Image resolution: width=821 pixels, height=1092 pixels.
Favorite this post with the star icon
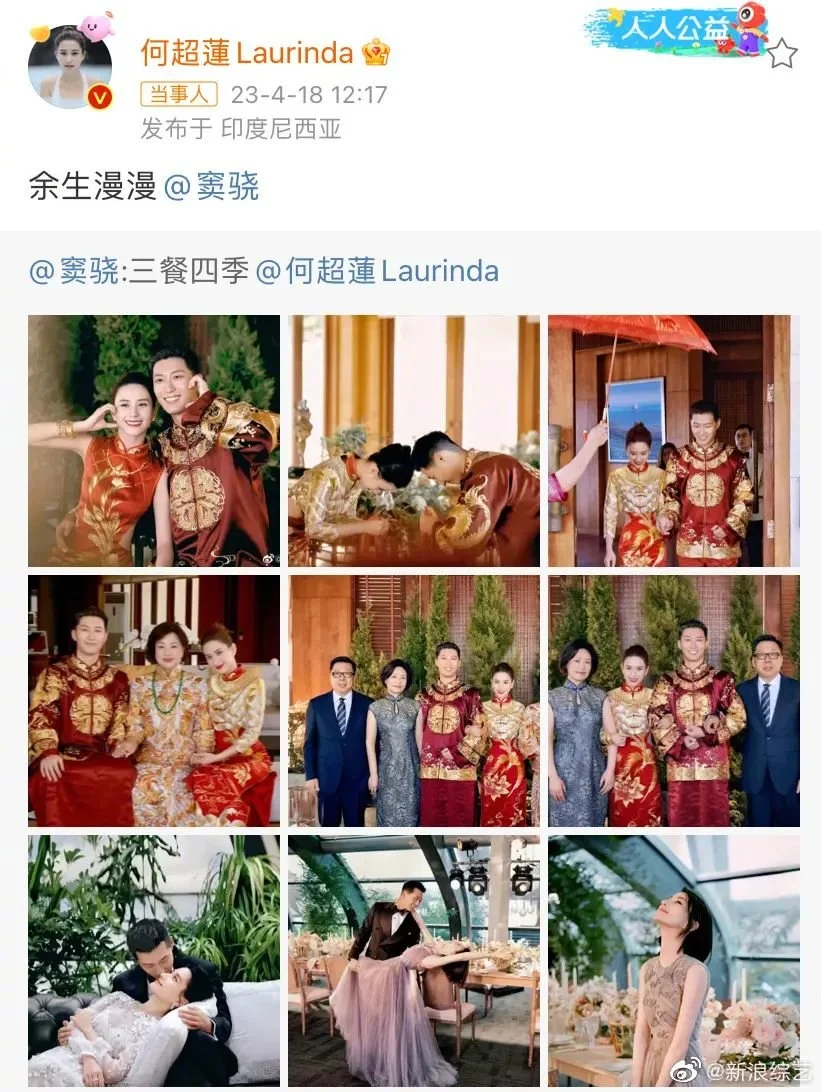pyautogui.click(x=781, y=53)
